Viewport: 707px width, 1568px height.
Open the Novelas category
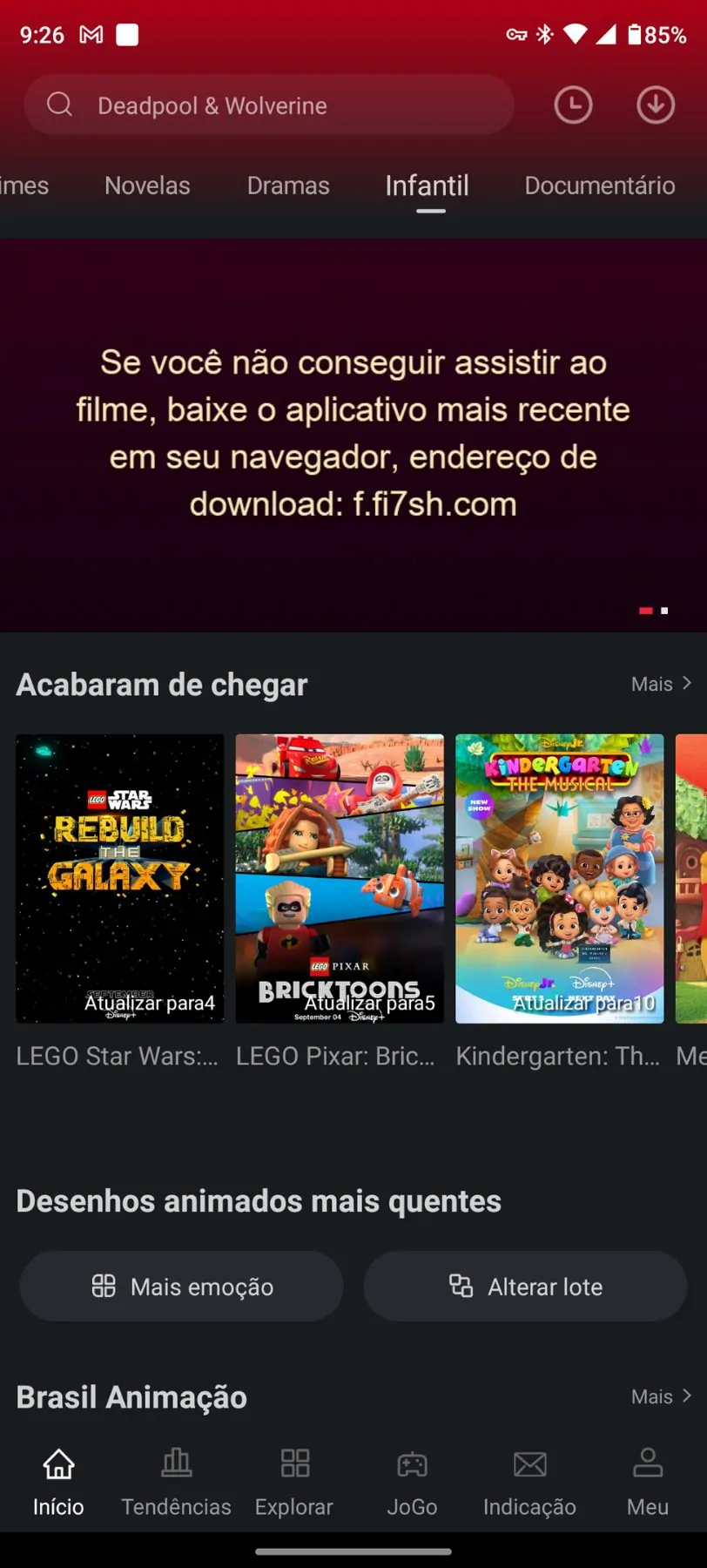pyautogui.click(x=146, y=186)
